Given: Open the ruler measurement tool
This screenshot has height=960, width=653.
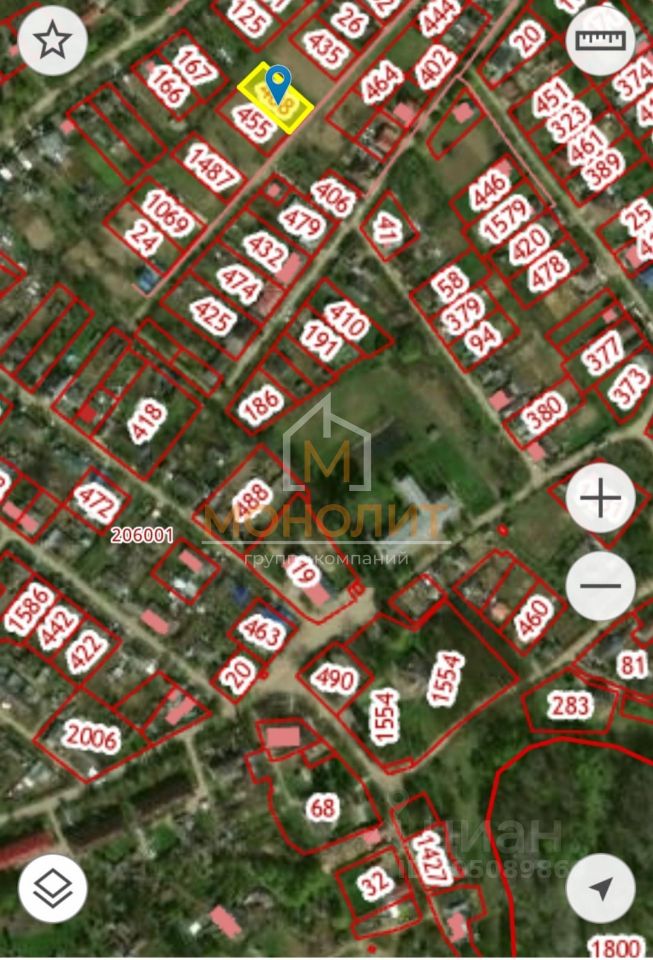Looking at the screenshot, I should click(x=600, y=41).
